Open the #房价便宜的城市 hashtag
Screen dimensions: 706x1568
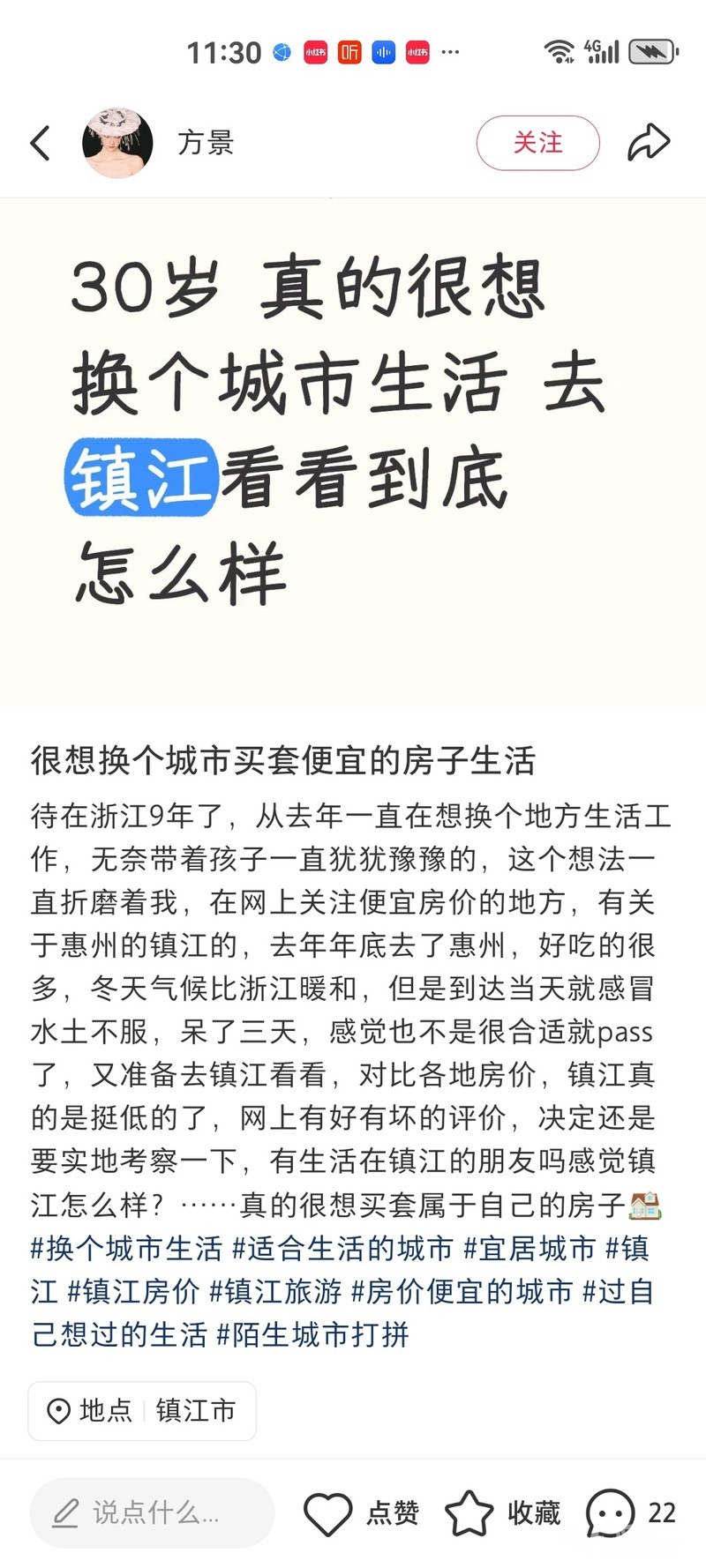pos(462,1291)
